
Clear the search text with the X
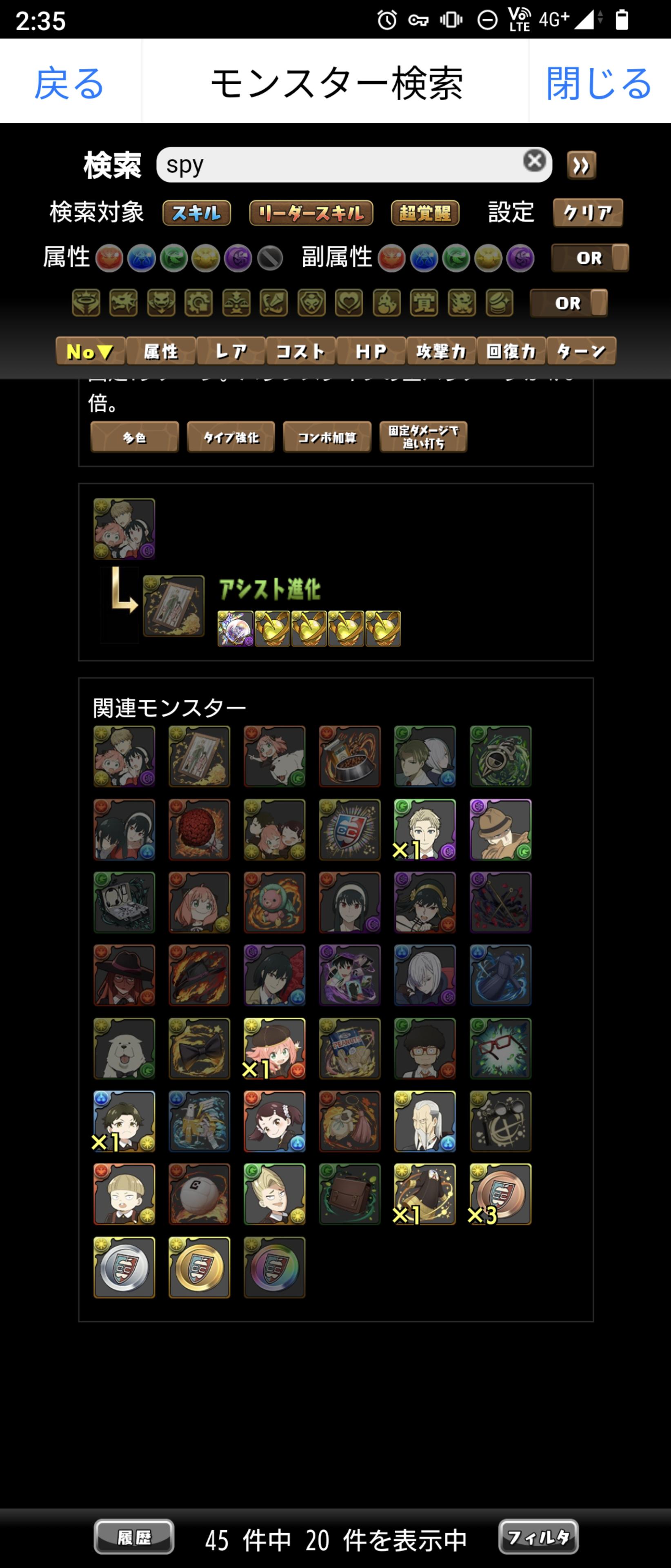[534, 161]
